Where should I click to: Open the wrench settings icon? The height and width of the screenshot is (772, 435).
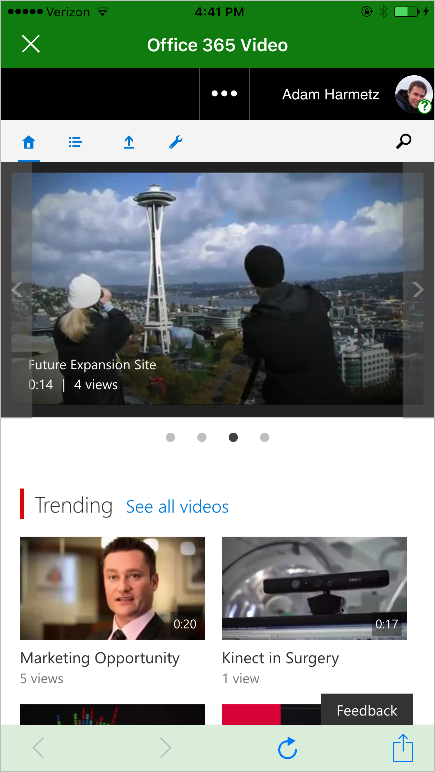pos(176,143)
